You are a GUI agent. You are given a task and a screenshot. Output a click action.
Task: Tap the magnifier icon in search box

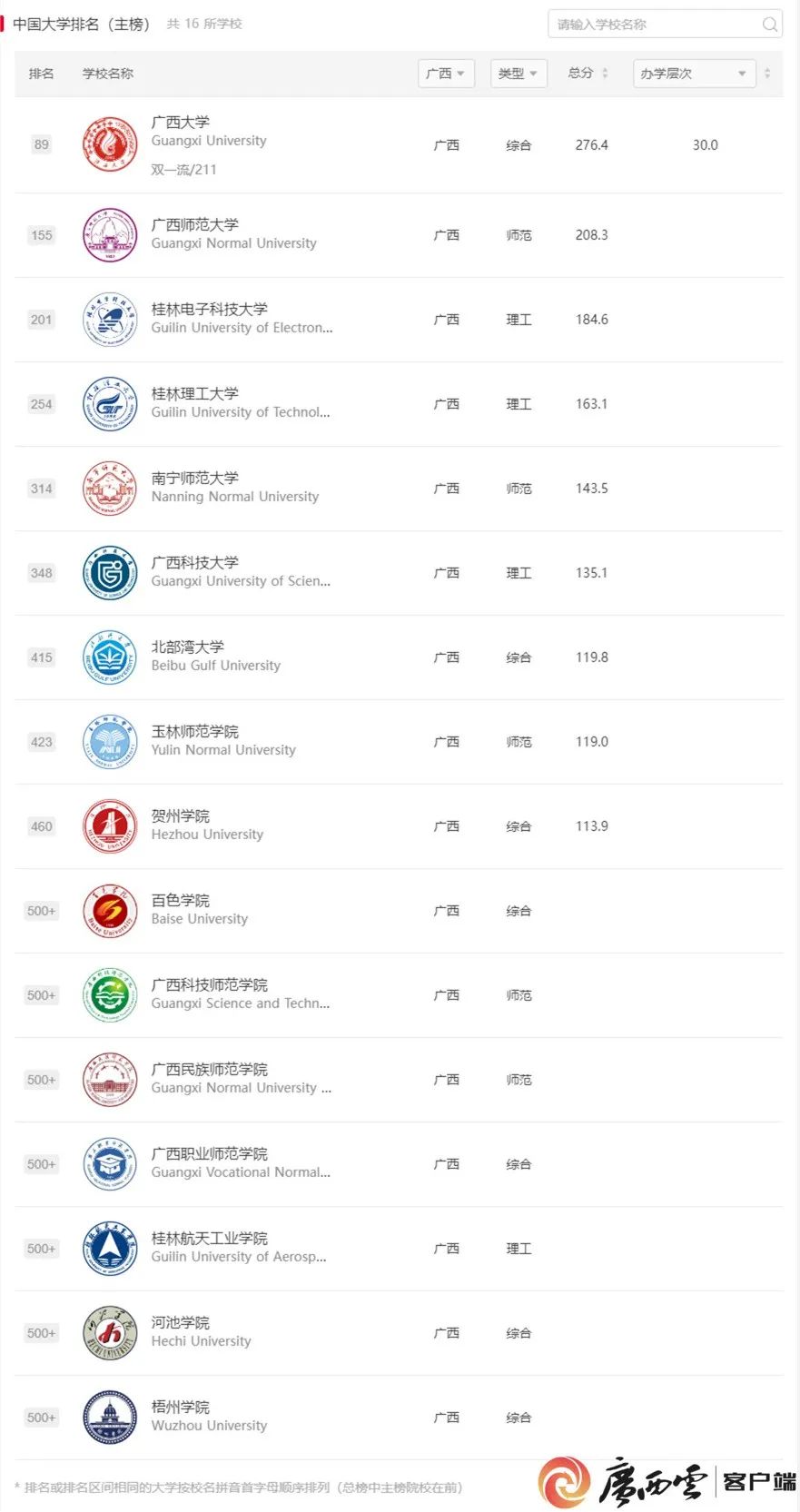coord(769,25)
